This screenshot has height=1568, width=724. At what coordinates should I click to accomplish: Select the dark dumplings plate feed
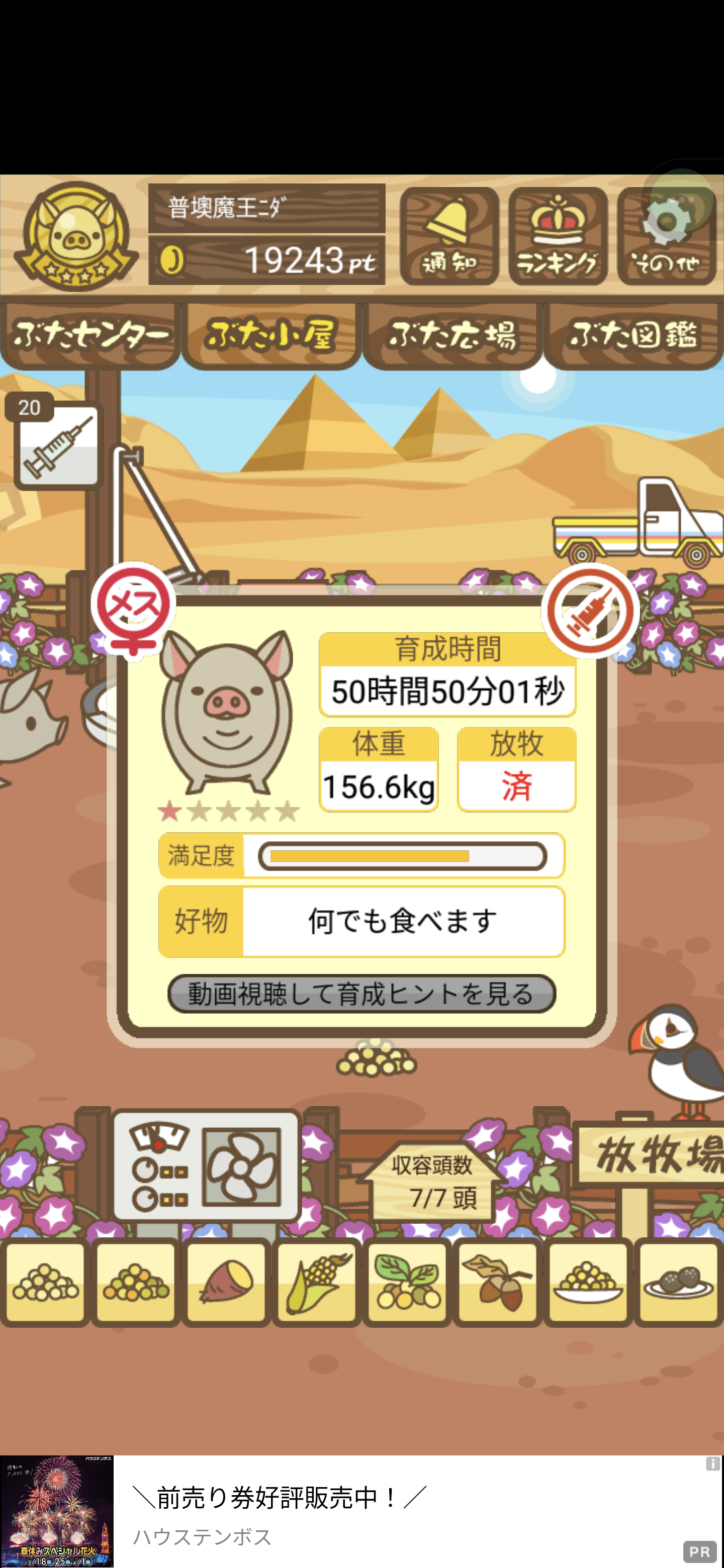coord(678,1282)
